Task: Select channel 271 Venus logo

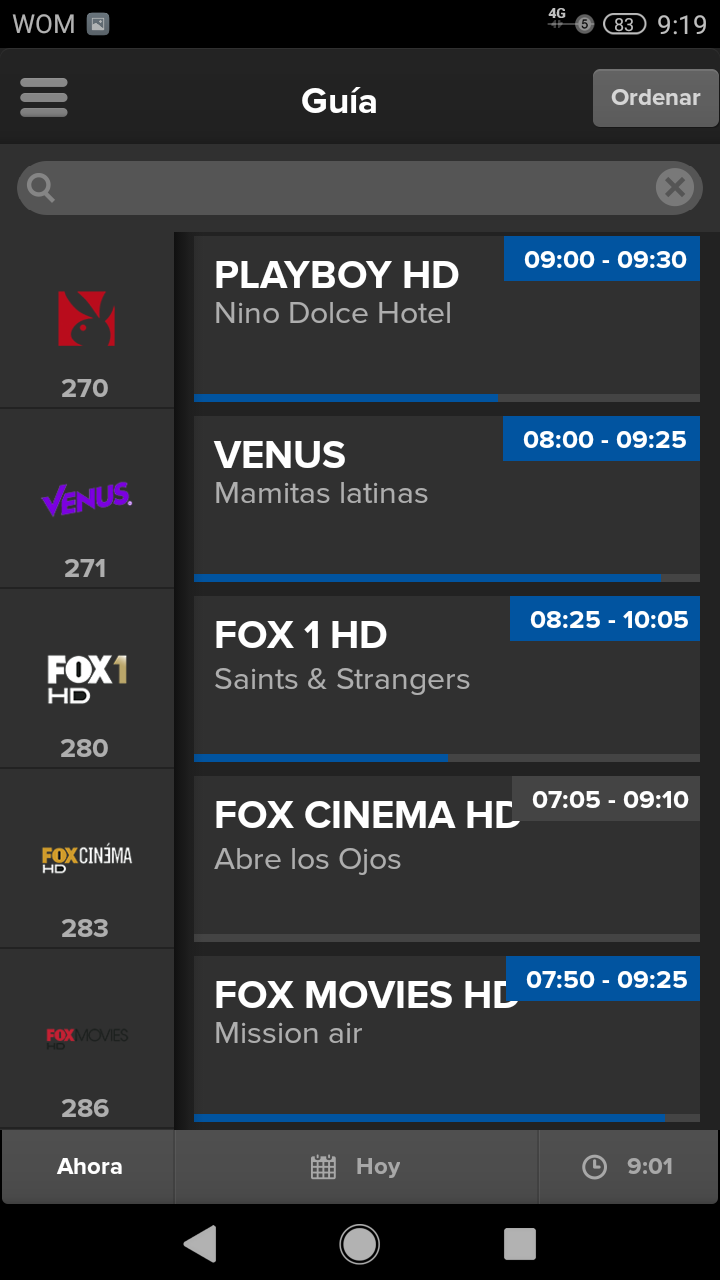Action: click(x=86, y=498)
